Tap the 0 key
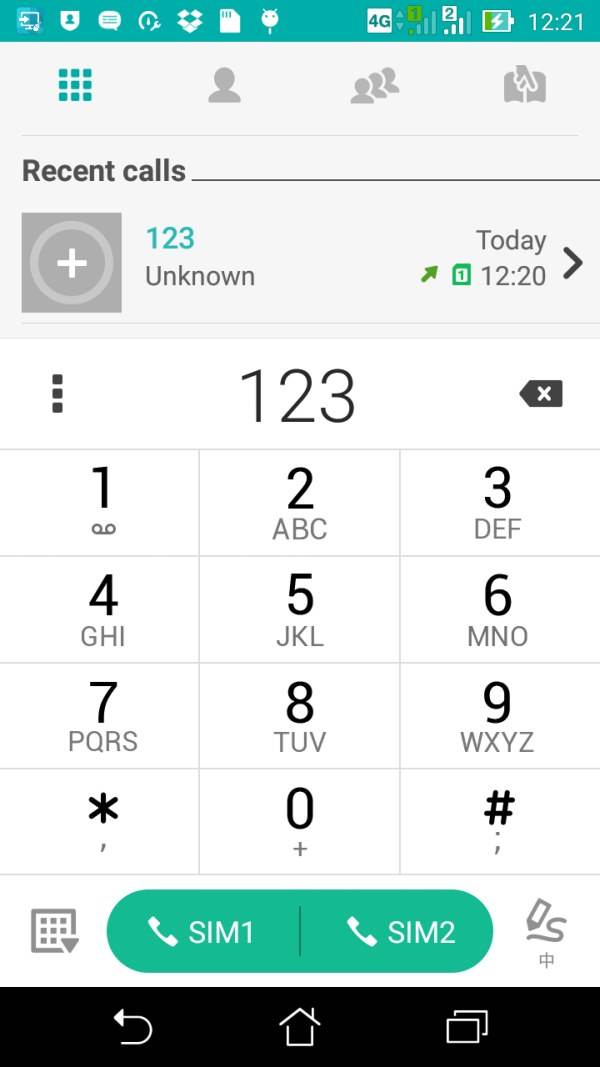Image resolution: width=600 pixels, height=1067 pixels. [300, 822]
